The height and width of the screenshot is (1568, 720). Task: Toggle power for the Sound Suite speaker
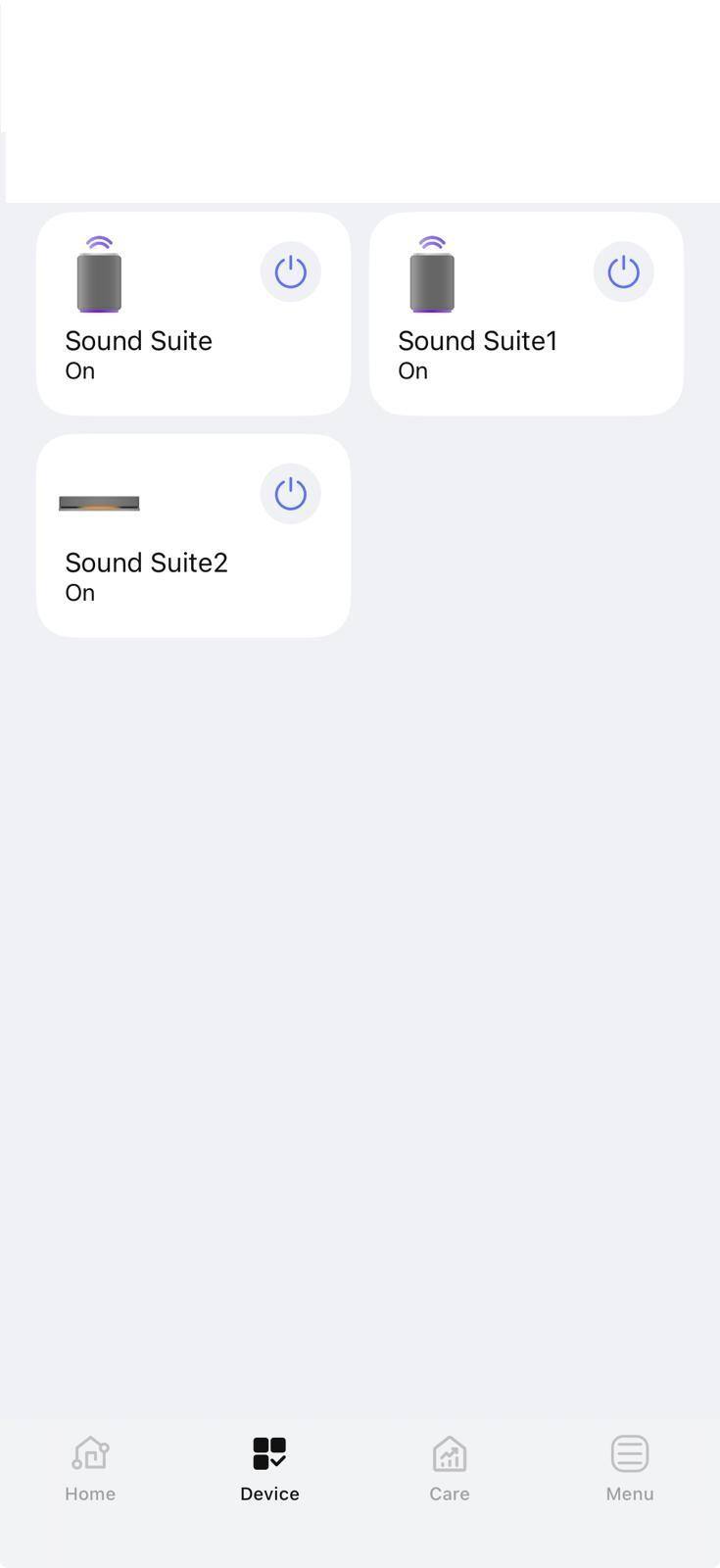(291, 271)
